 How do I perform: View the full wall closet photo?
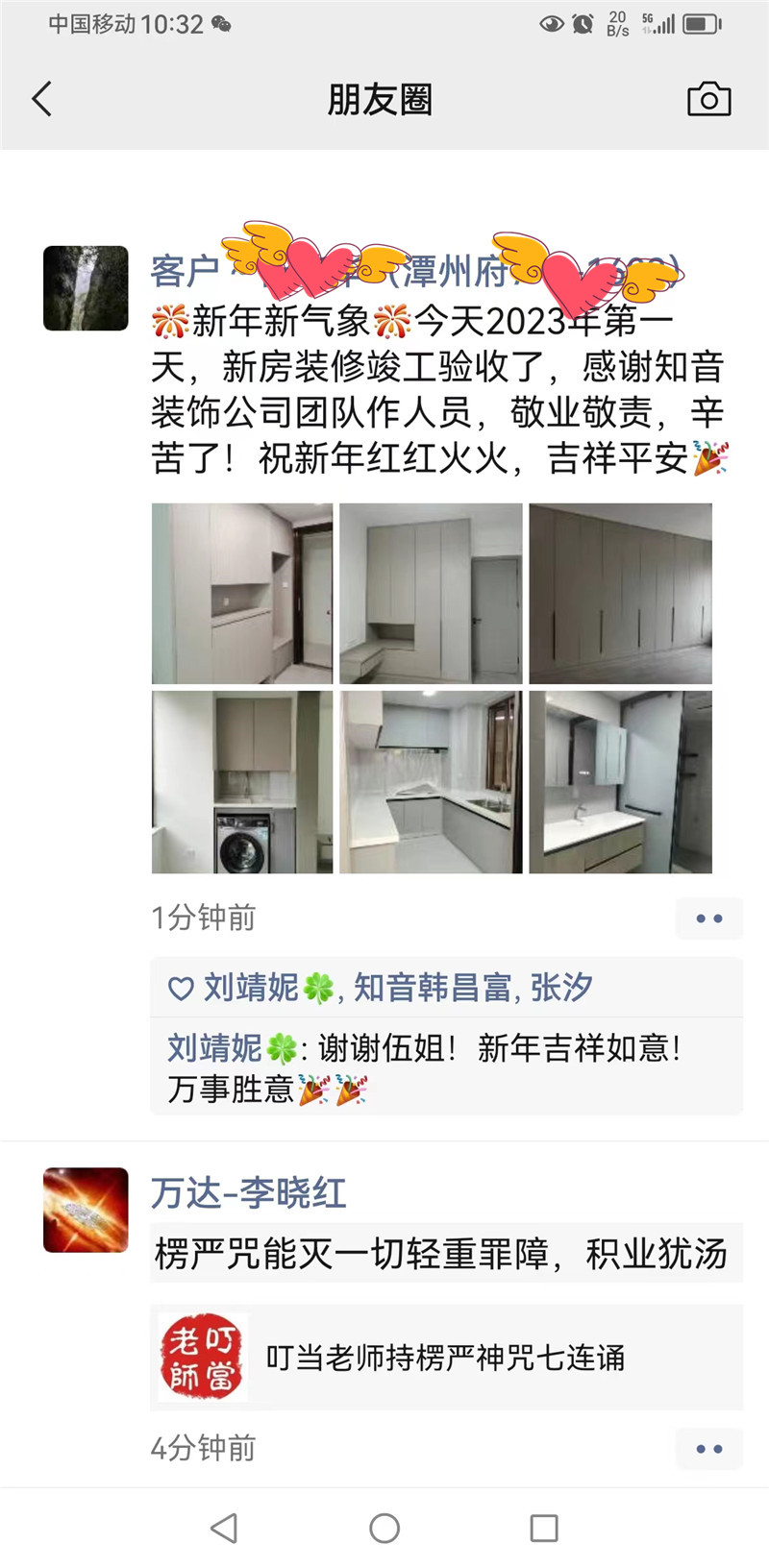point(620,593)
